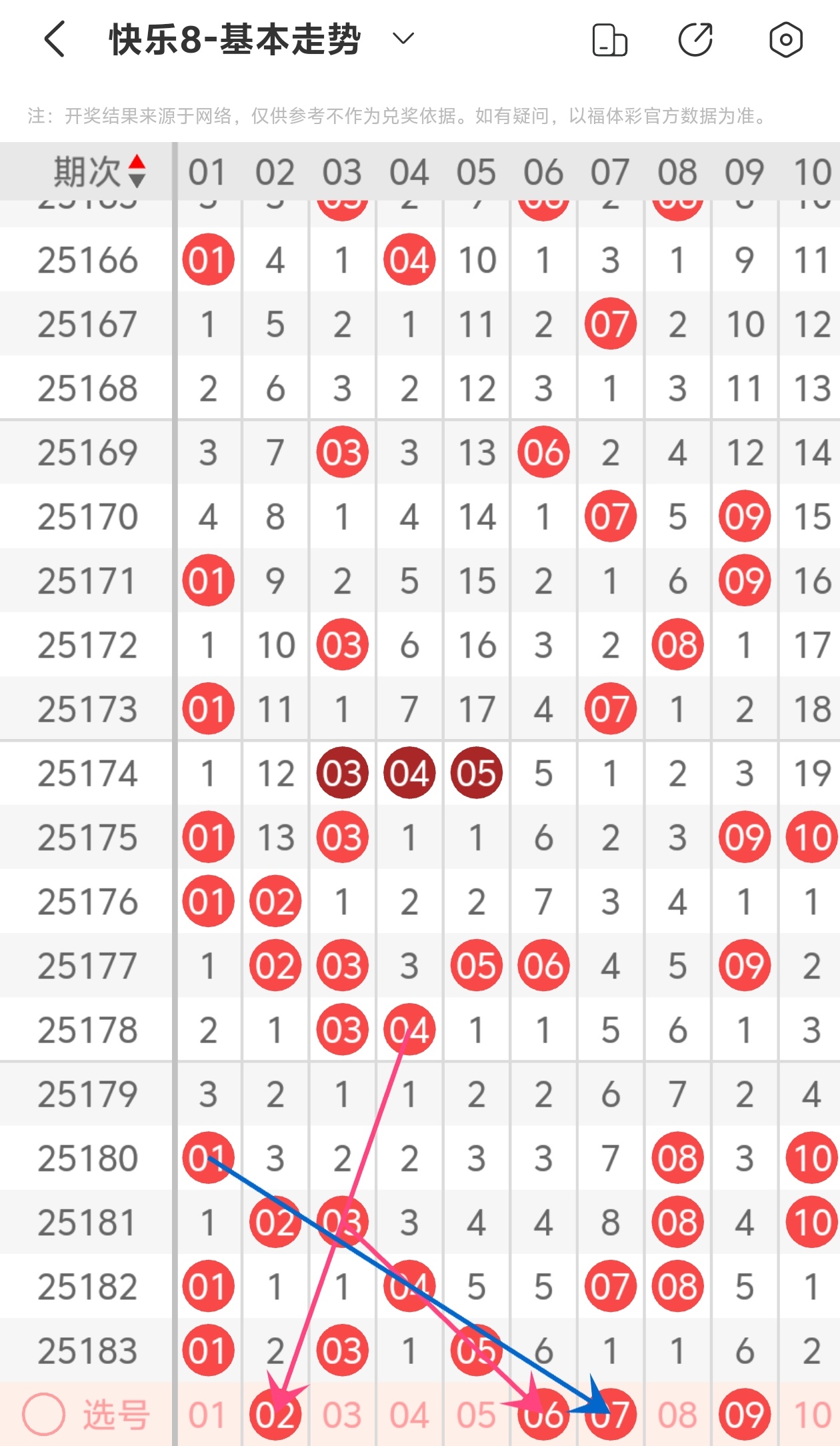840x1446 pixels.
Task: Unselect number 06 in the 选号 row
Action: pyautogui.click(x=543, y=1415)
